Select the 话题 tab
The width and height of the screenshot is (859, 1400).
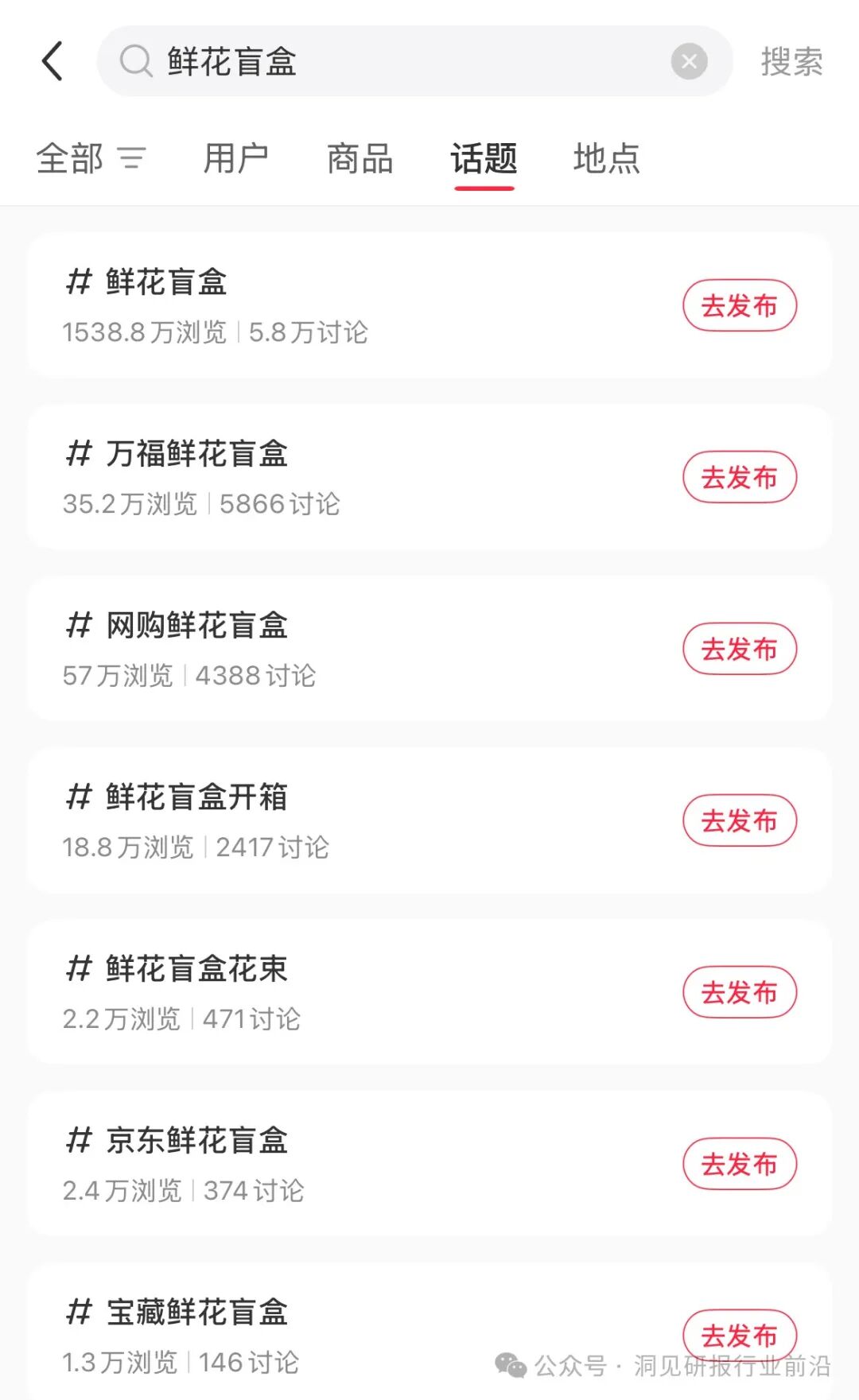tap(484, 158)
